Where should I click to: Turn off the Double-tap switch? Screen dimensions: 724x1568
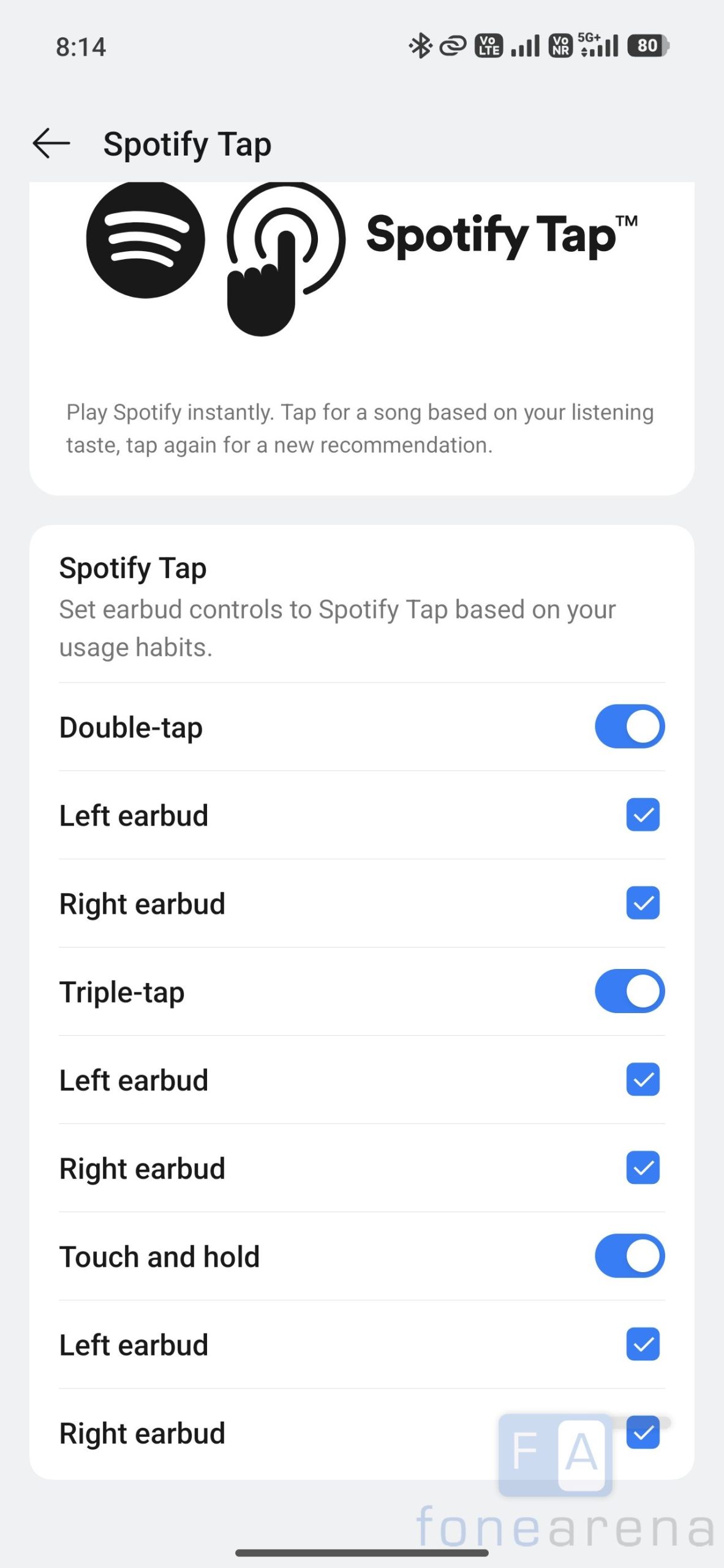pyautogui.click(x=629, y=727)
